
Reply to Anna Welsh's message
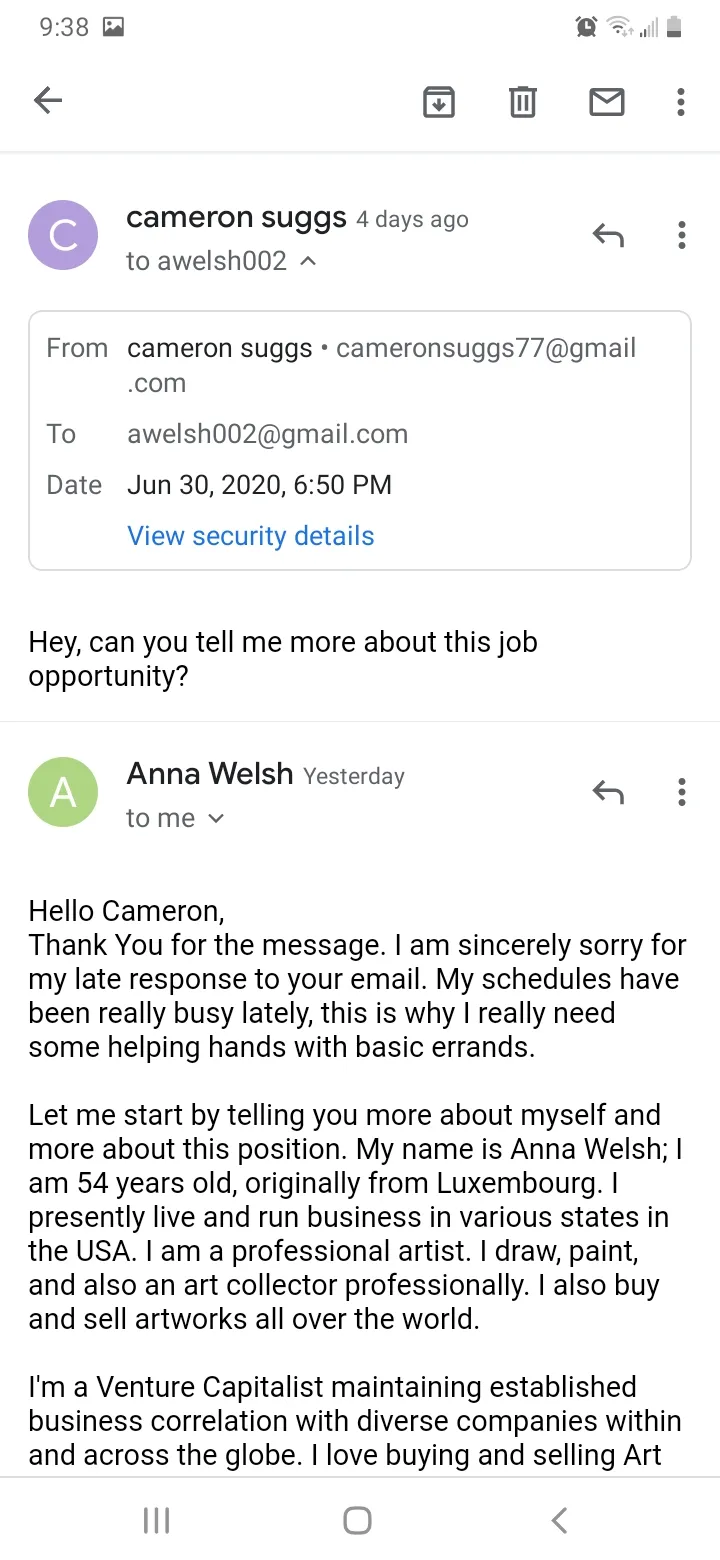click(x=608, y=793)
